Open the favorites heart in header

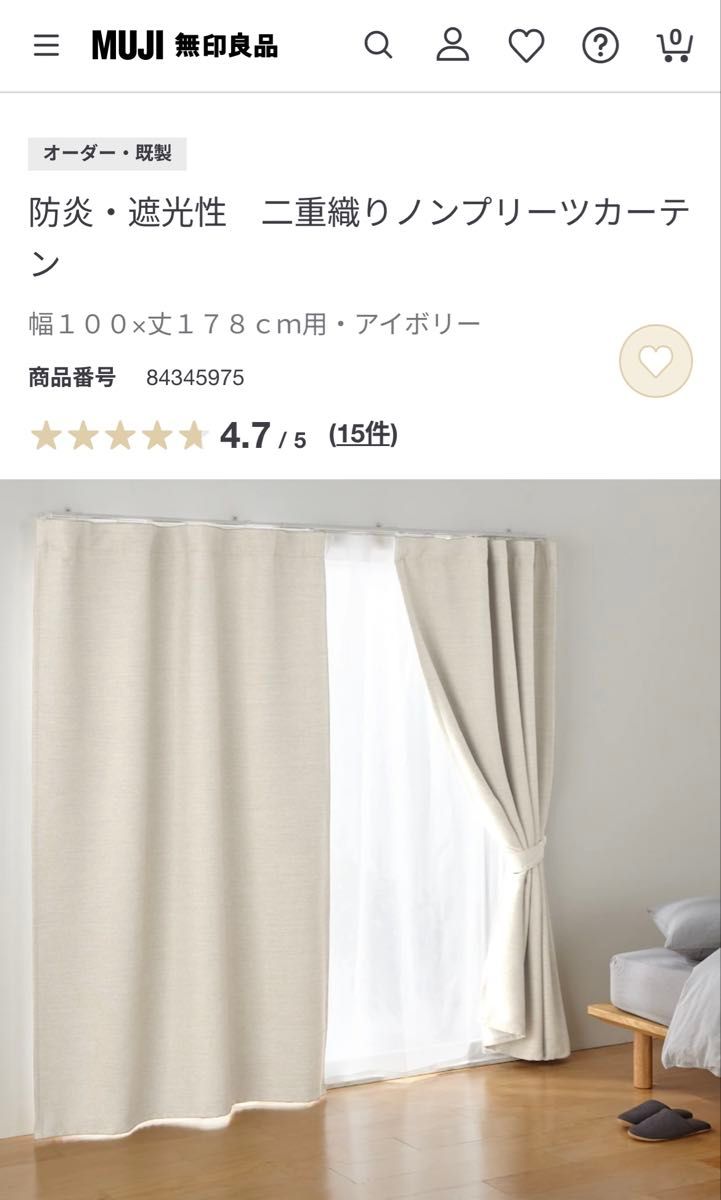[526, 46]
